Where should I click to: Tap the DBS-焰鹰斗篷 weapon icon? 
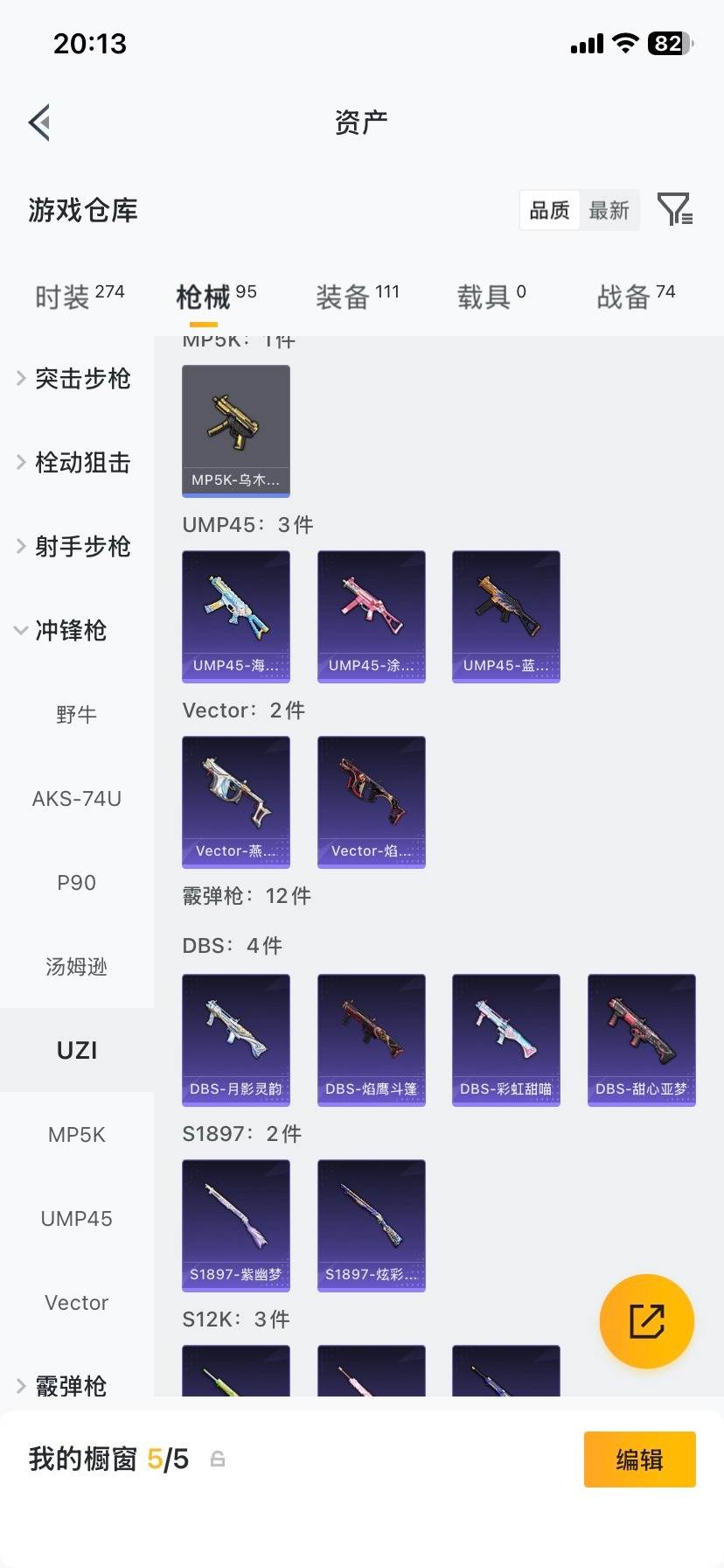coord(371,1039)
